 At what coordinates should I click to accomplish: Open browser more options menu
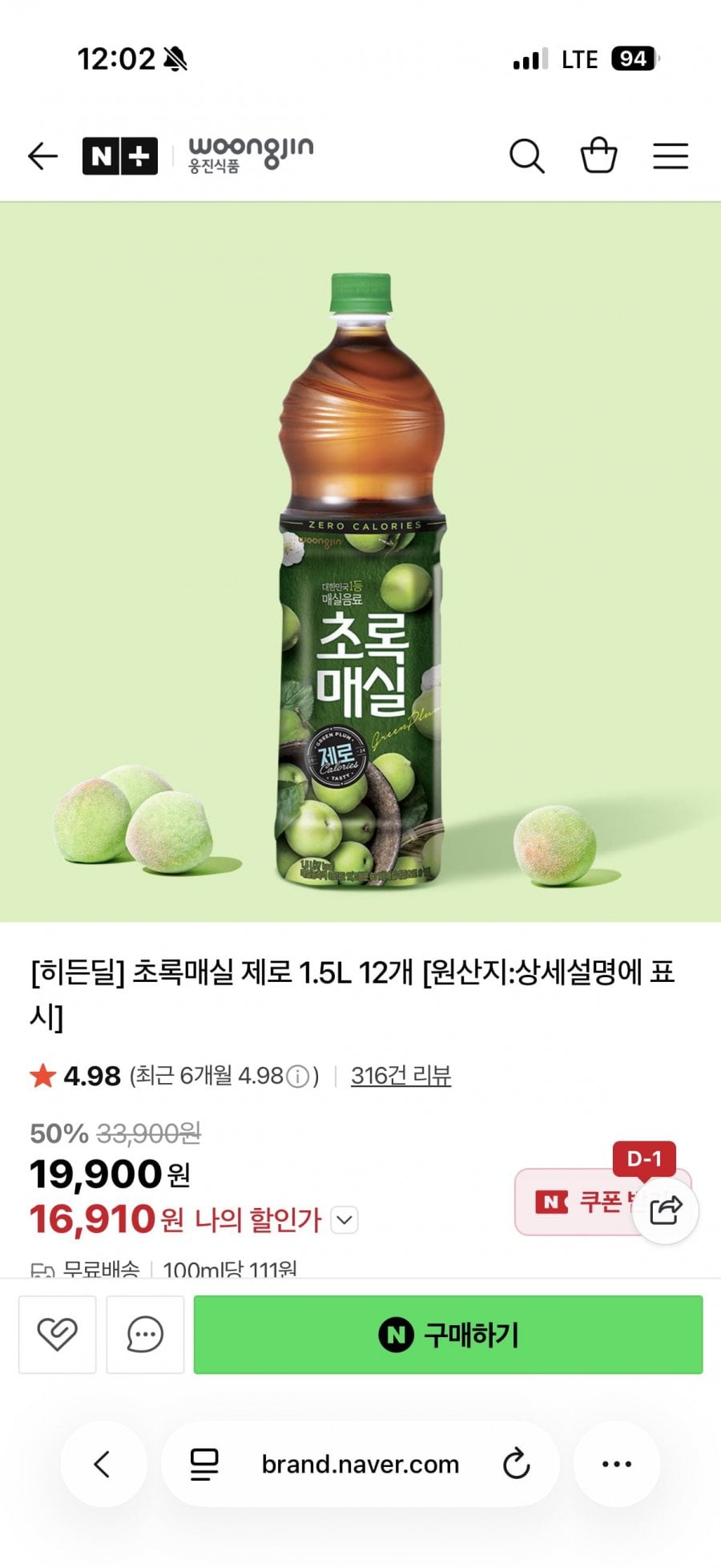pyautogui.click(x=617, y=1464)
